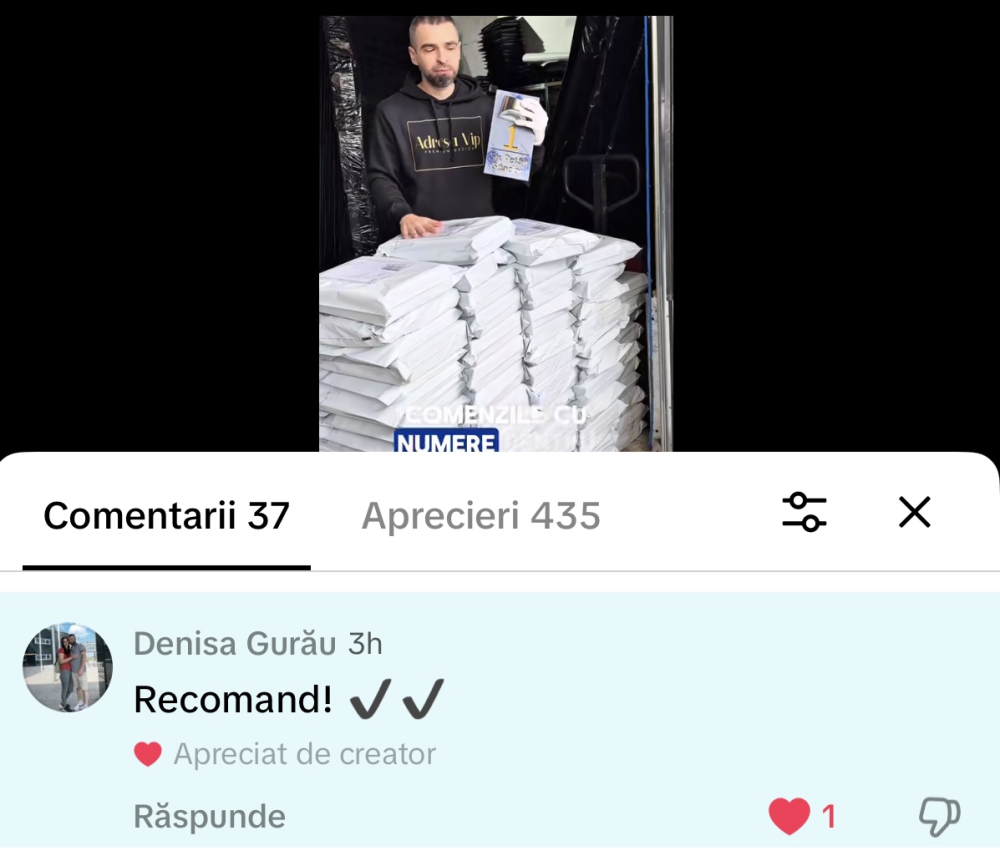The height and width of the screenshot is (866, 1000).
Task: Close the comments panel
Action: coord(914,512)
